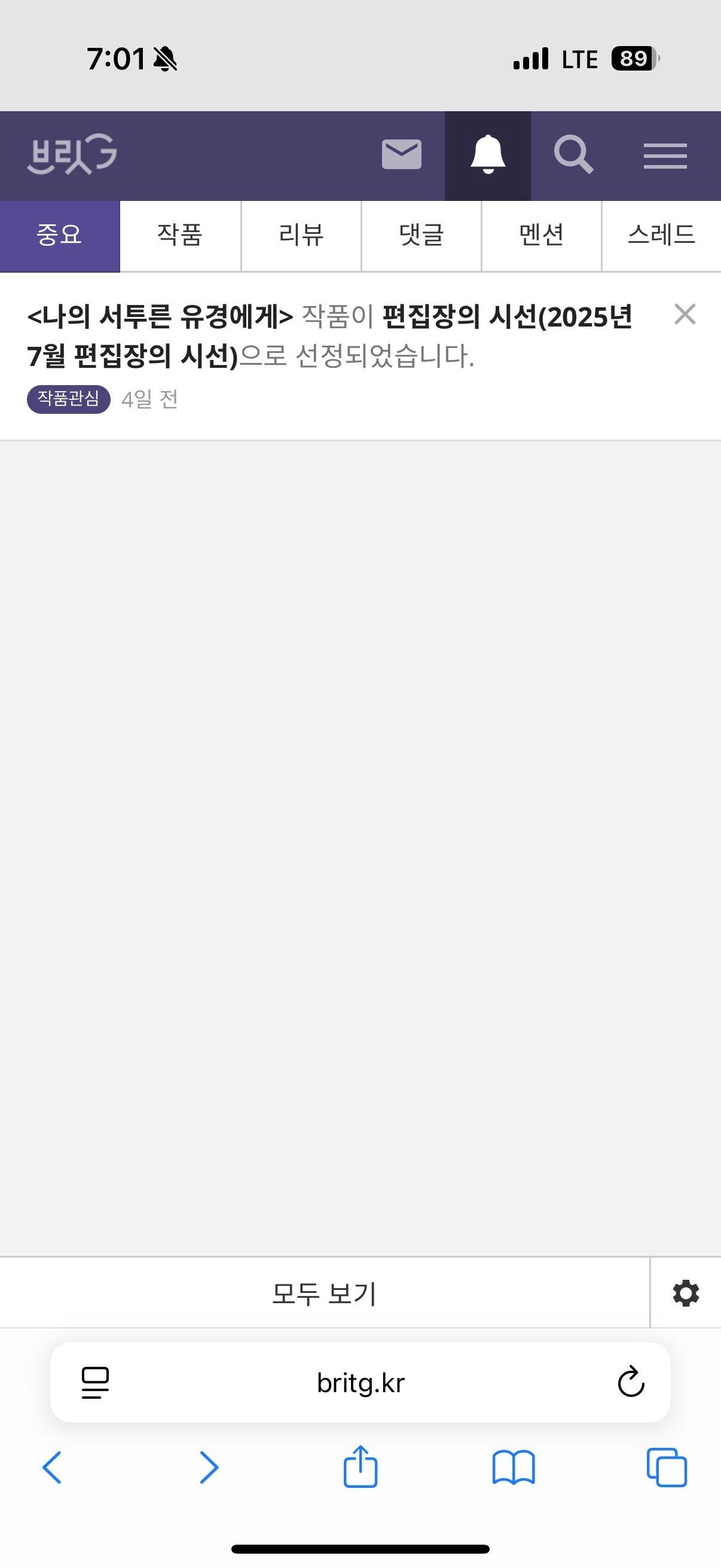Switch to the 리뷰 tab
This screenshot has width=721, height=1568.
(x=301, y=236)
